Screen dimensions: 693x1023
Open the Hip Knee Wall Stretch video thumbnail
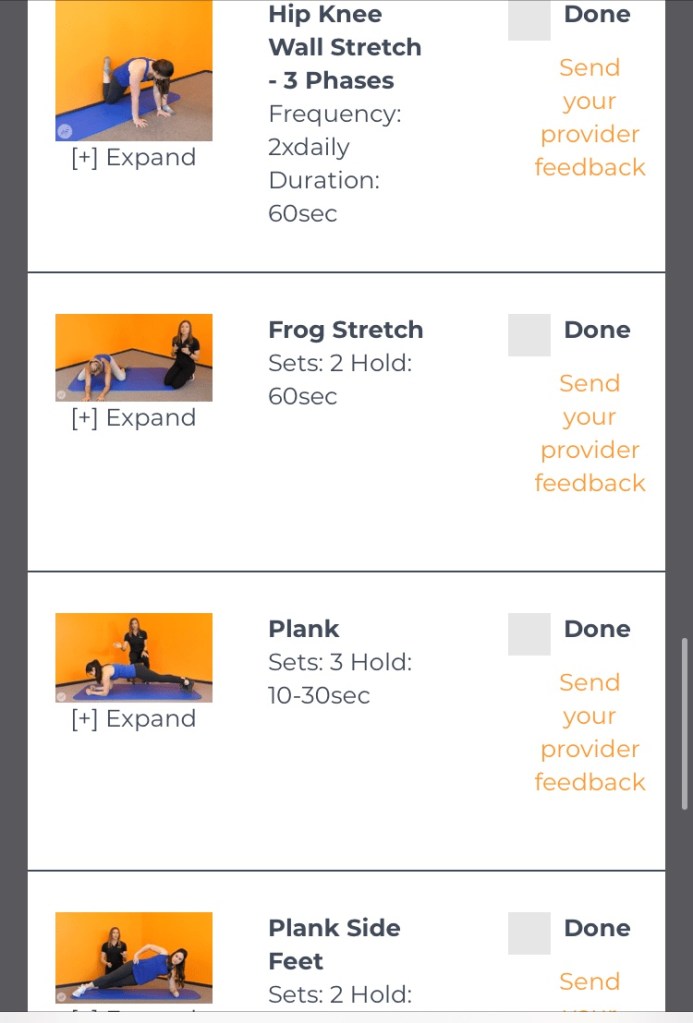[x=133, y=70]
